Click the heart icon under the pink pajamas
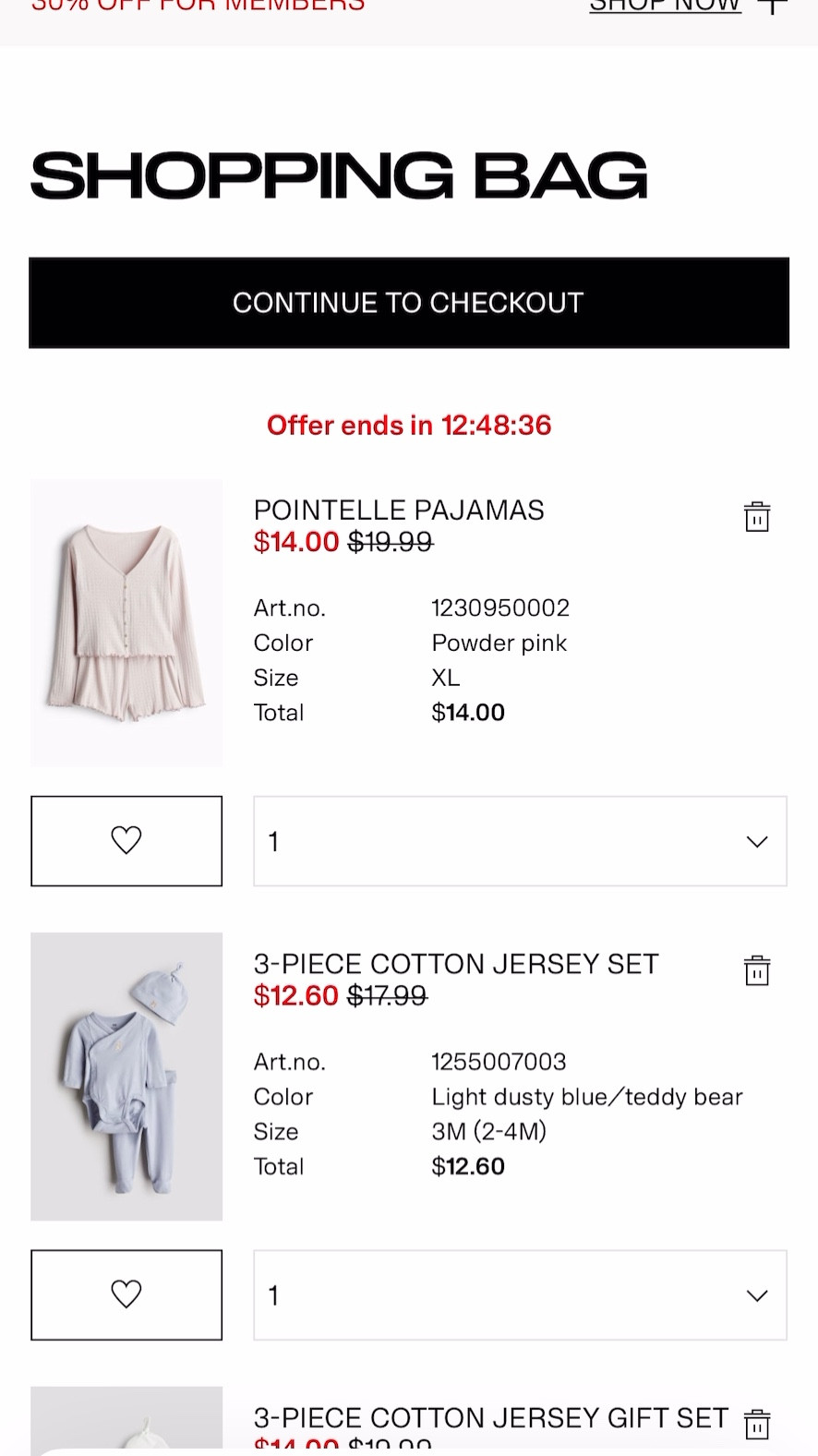The width and height of the screenshot is (818, 1456). 126,840
